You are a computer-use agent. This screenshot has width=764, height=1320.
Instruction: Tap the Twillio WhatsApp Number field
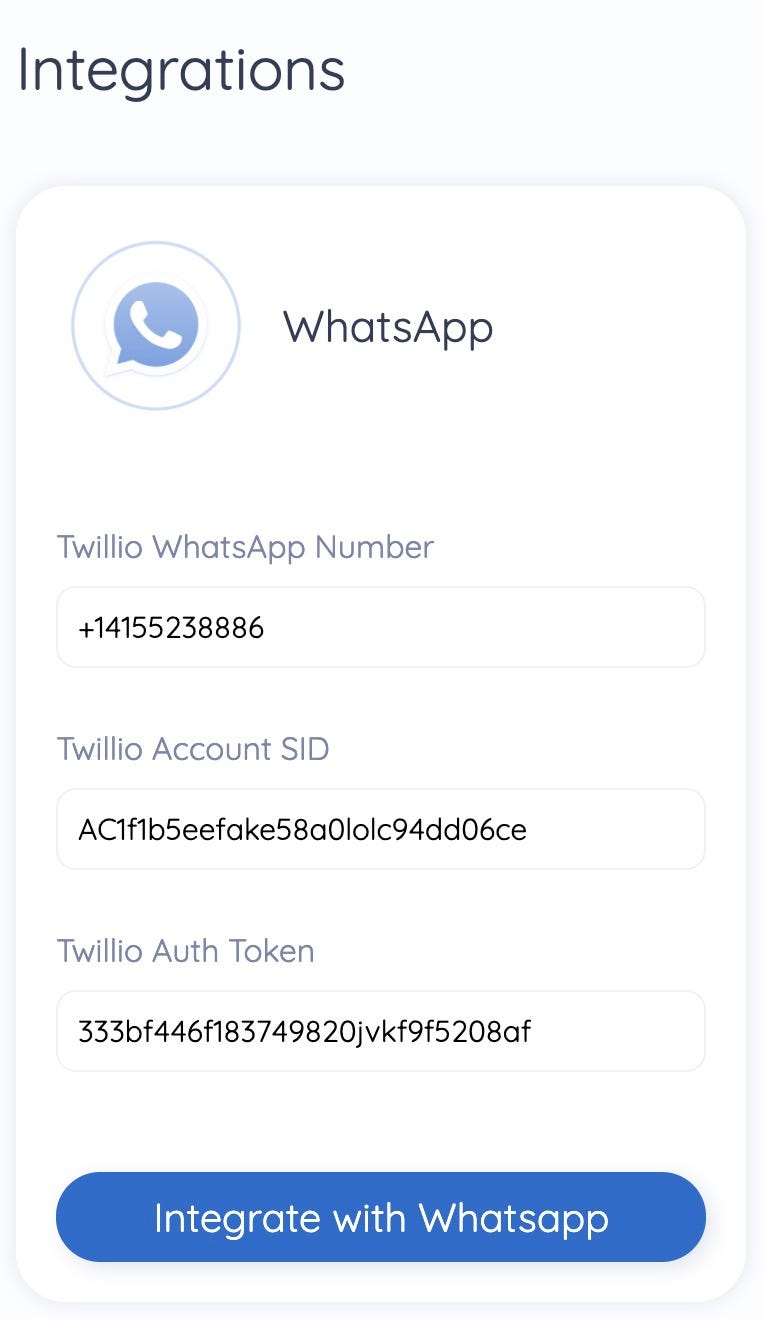381,627
